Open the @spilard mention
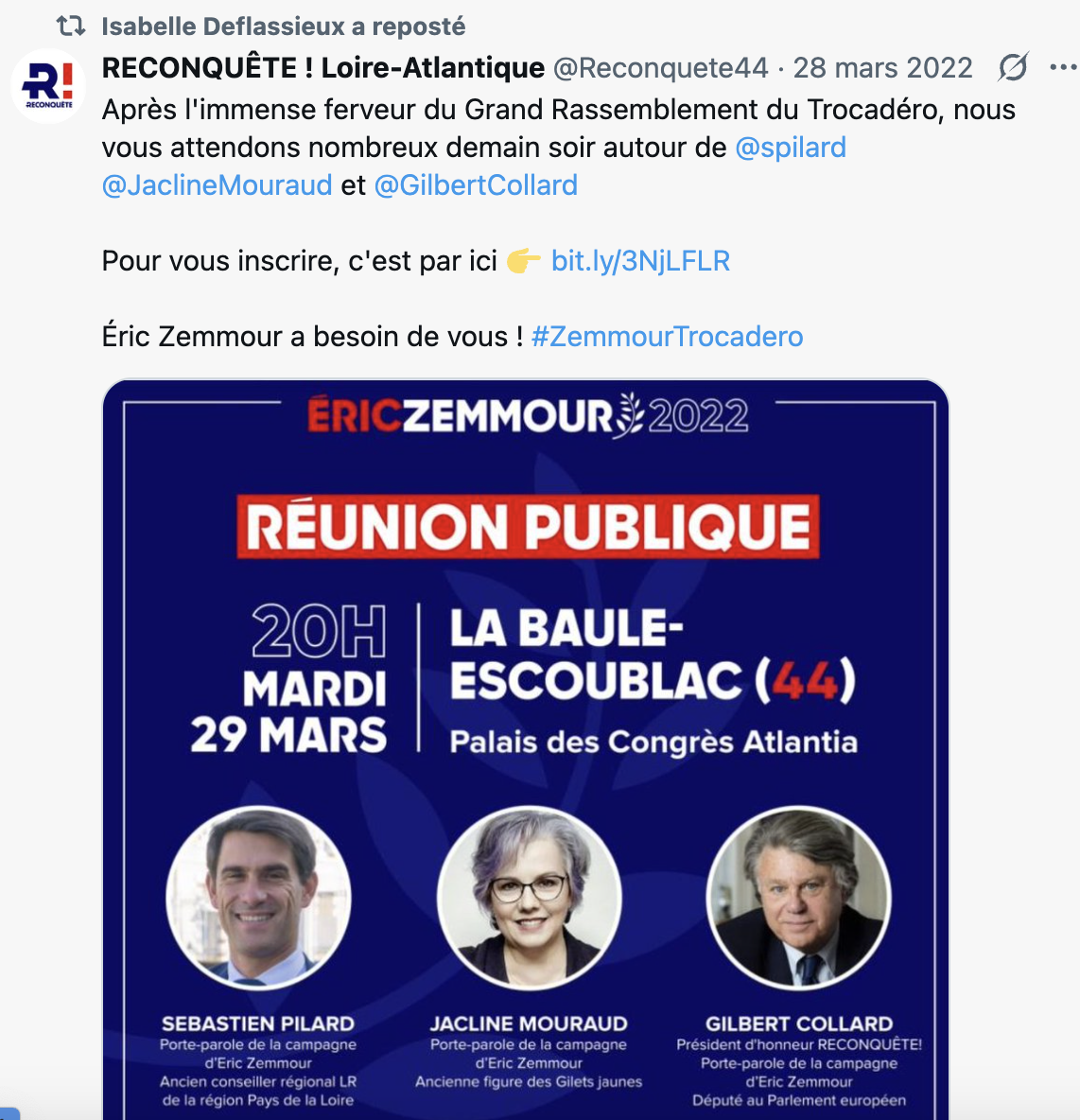 click(790, 148)
